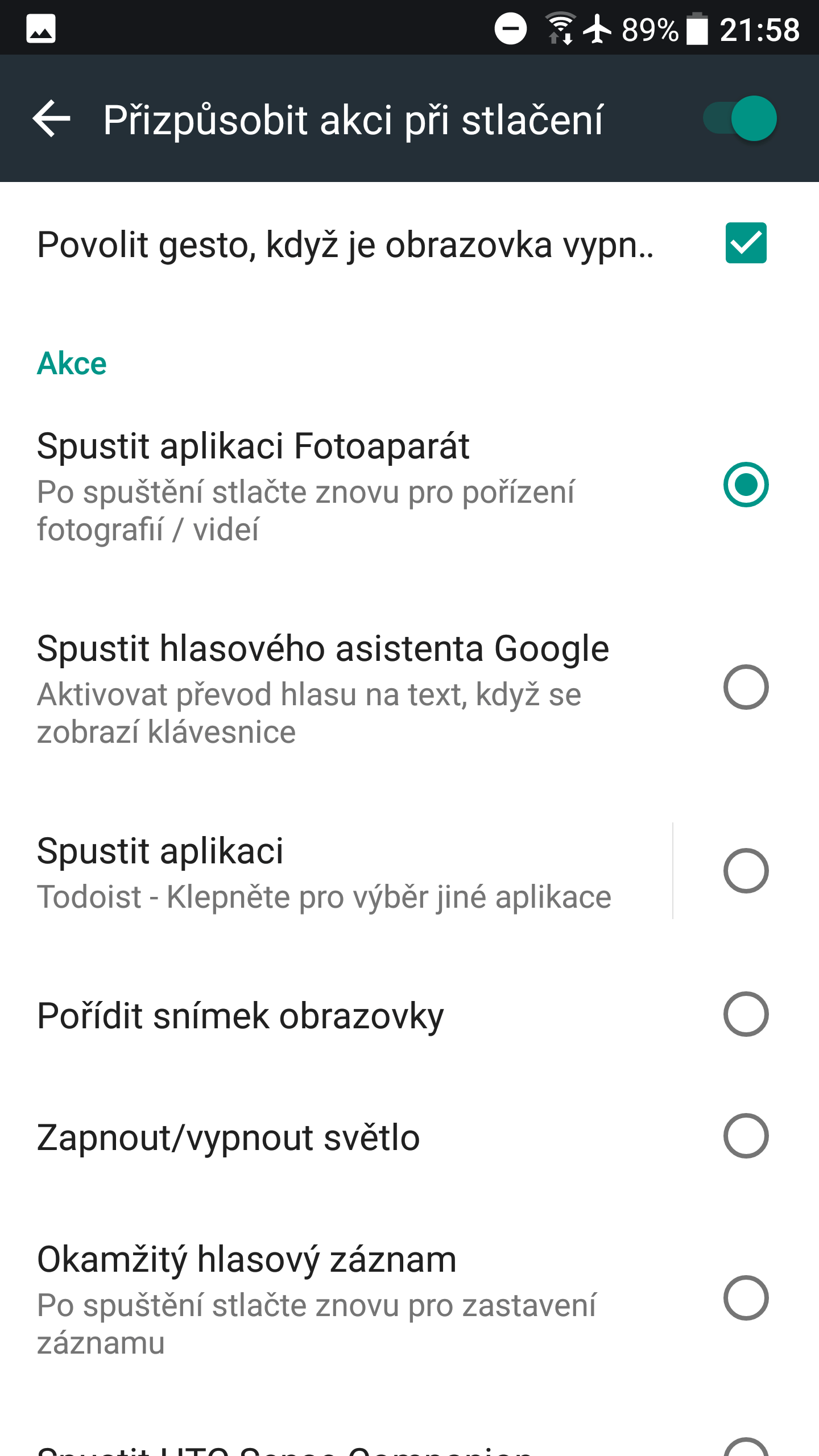Select Pořídit snímek obrazovky

tap(409, 1015)
